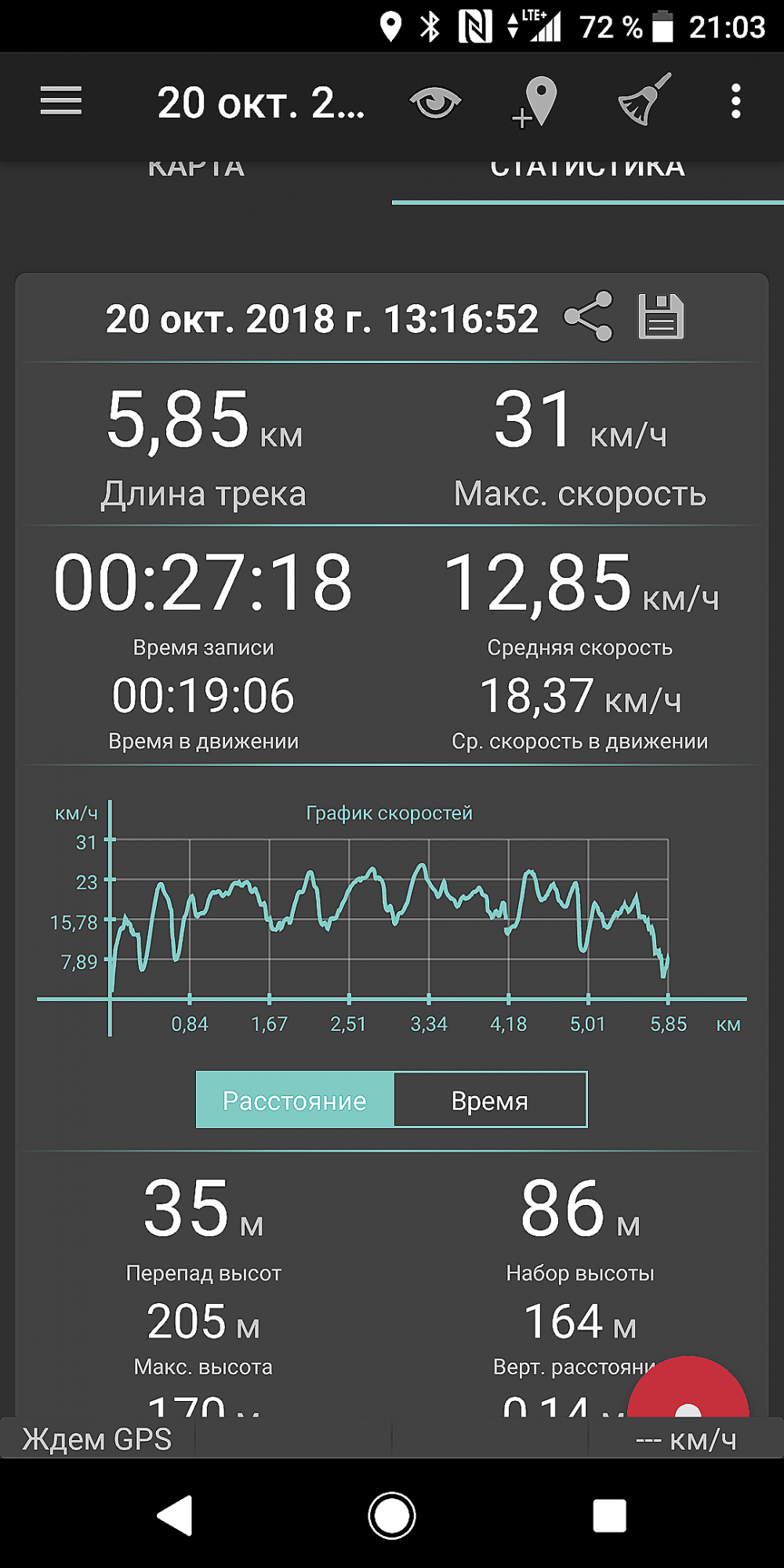Tap the broom clear icon
The height and width of the screenshot is (1568, 784).
(644, 101)
